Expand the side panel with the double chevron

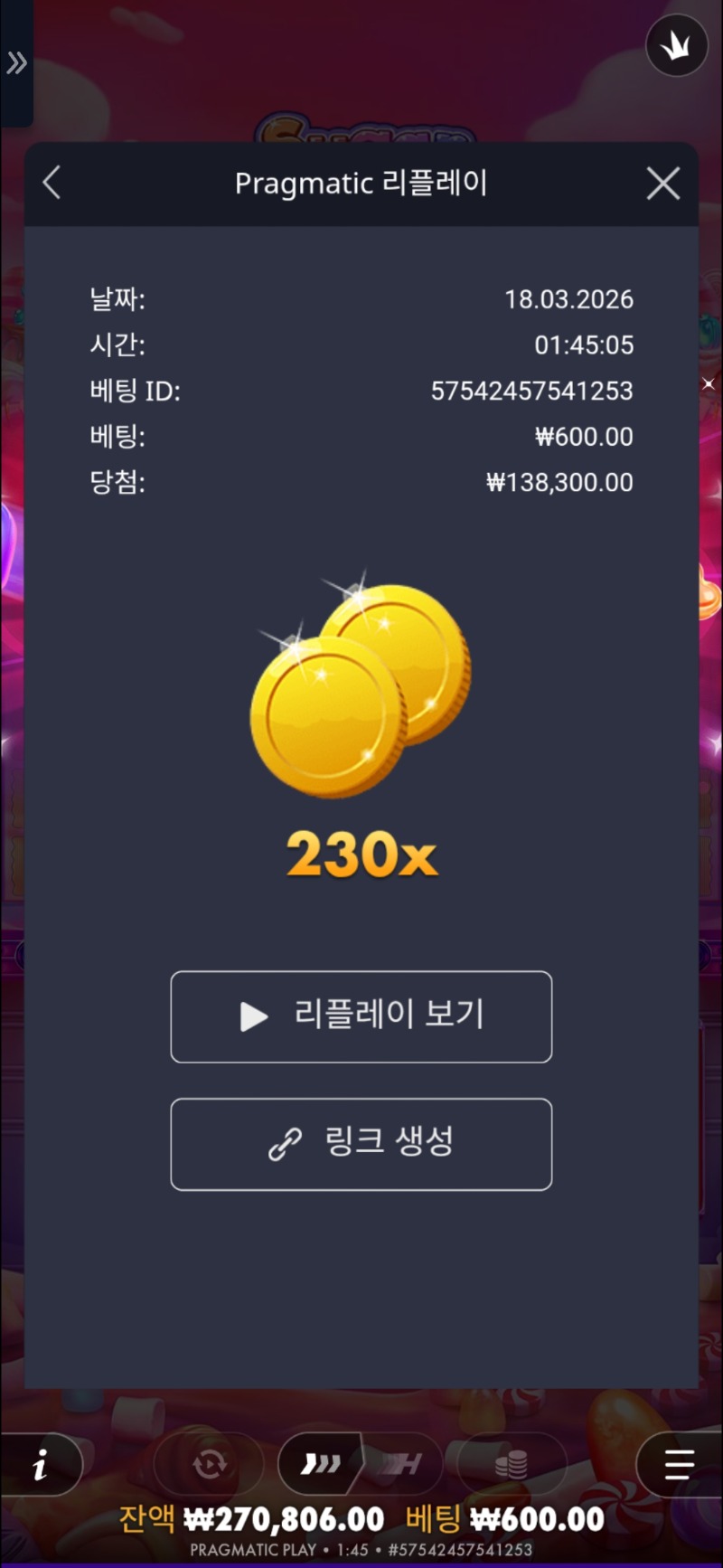click(x=16, y=63)
